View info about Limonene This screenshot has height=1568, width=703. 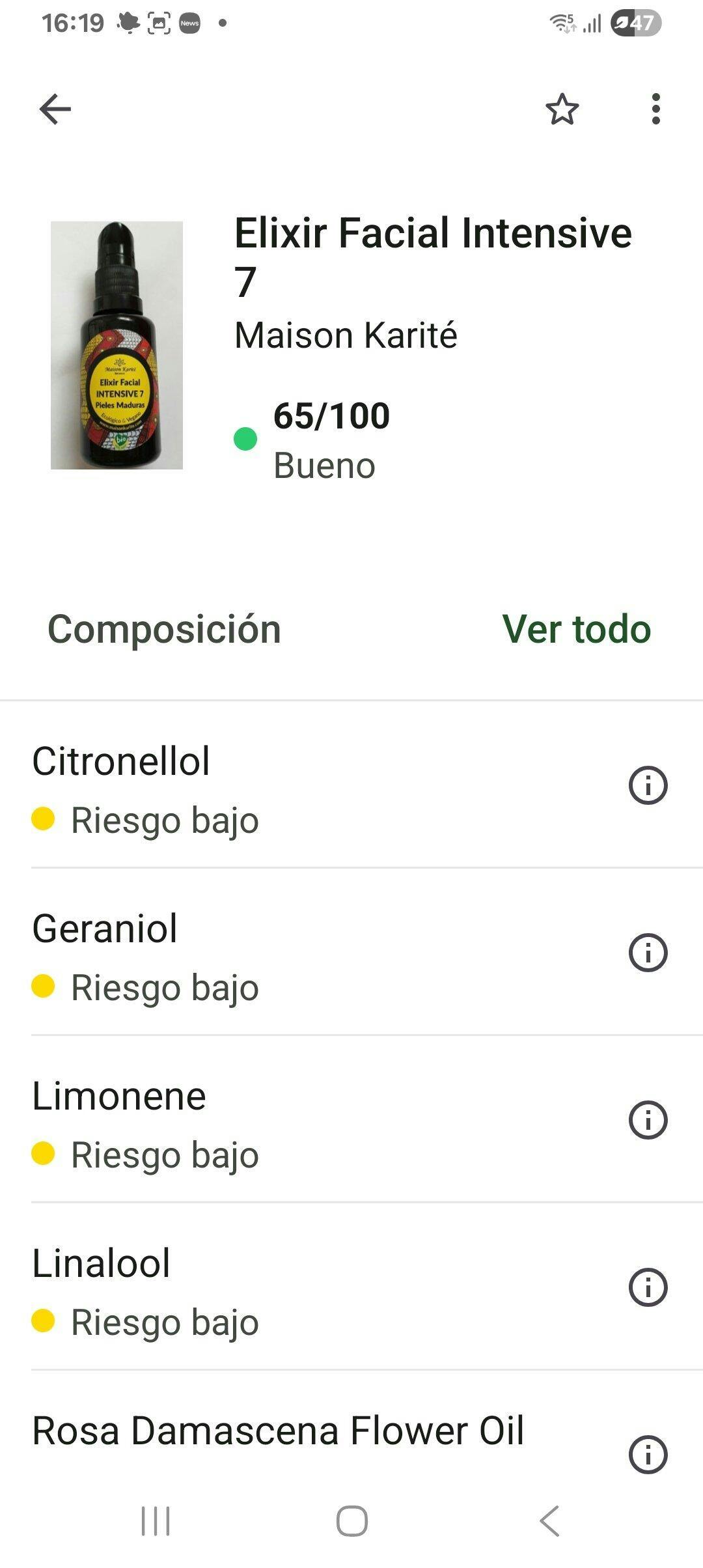(648, 1120)
